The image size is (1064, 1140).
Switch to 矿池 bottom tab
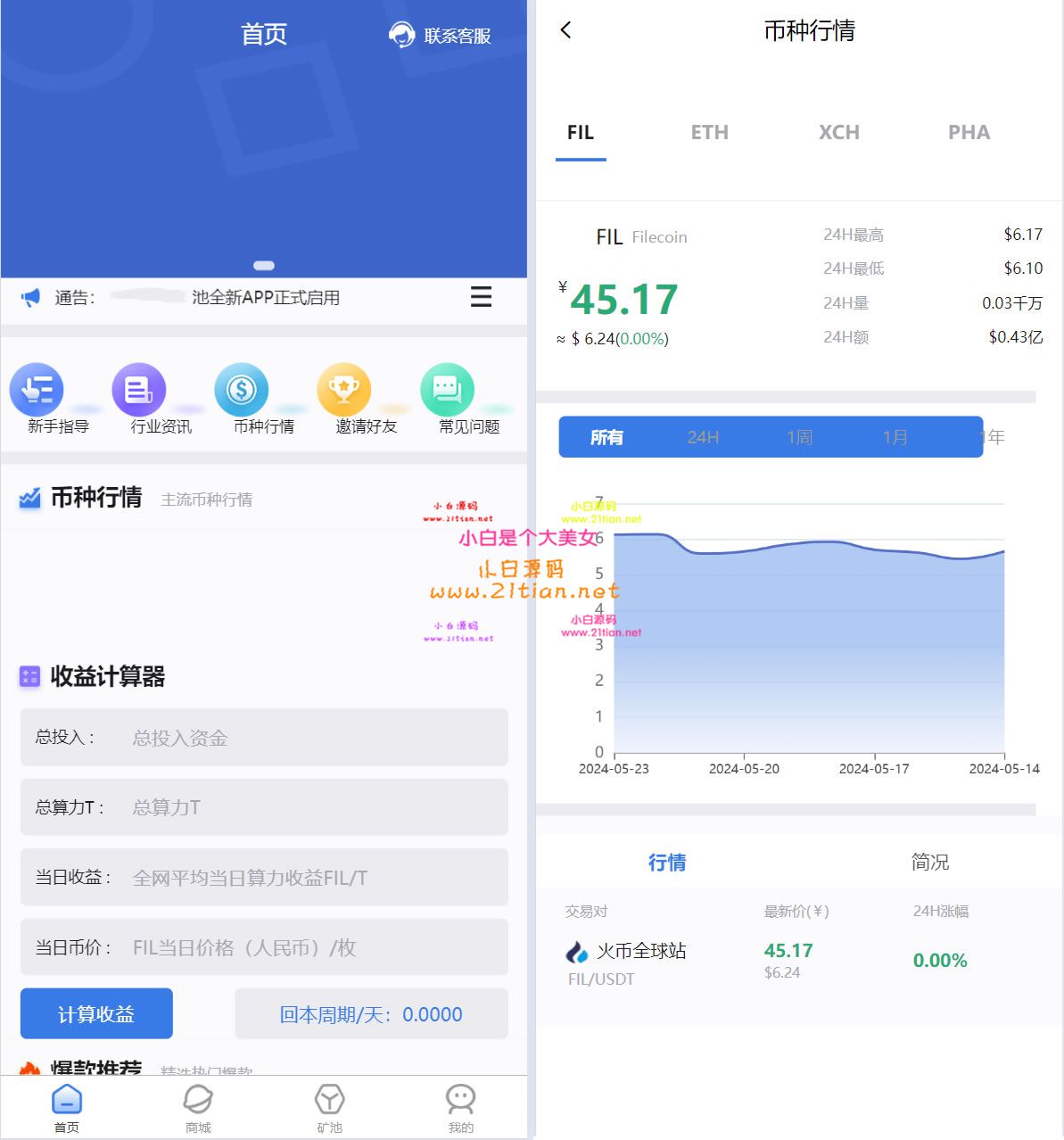coord(329,1109)
